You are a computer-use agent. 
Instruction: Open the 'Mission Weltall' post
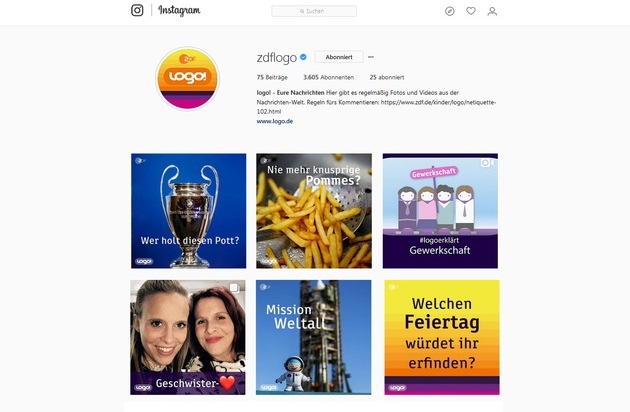[314, 337]
